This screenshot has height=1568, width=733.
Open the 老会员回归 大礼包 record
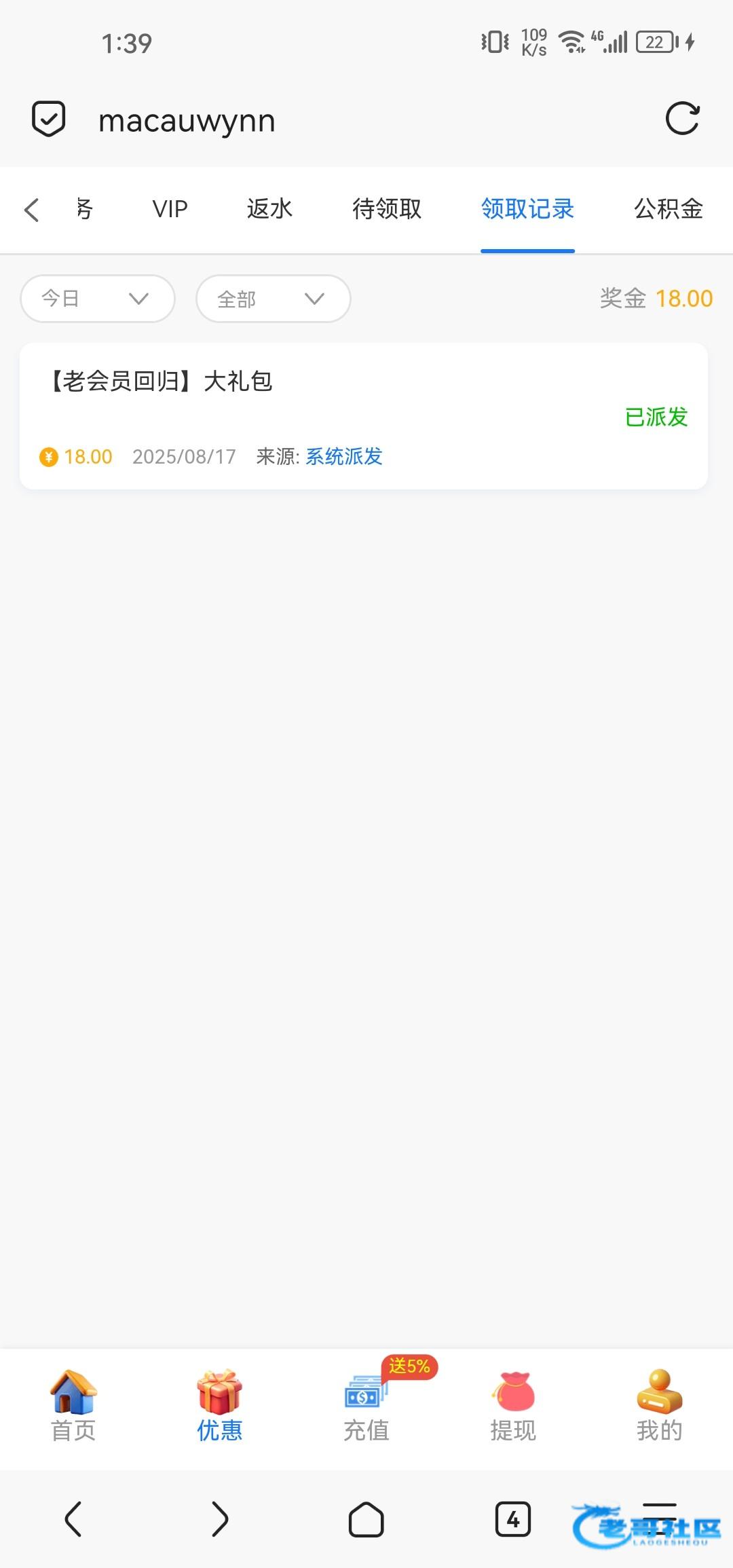364,416
